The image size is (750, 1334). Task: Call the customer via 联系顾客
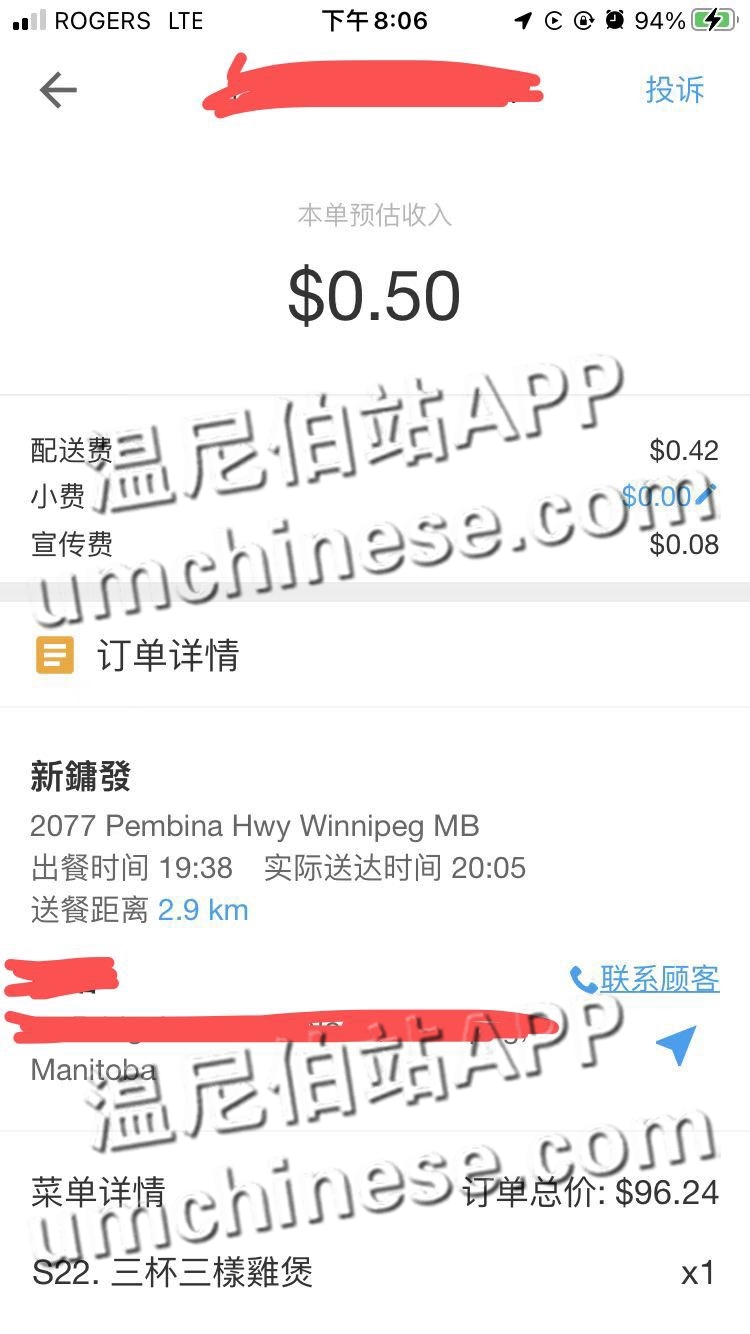point(645,978)
